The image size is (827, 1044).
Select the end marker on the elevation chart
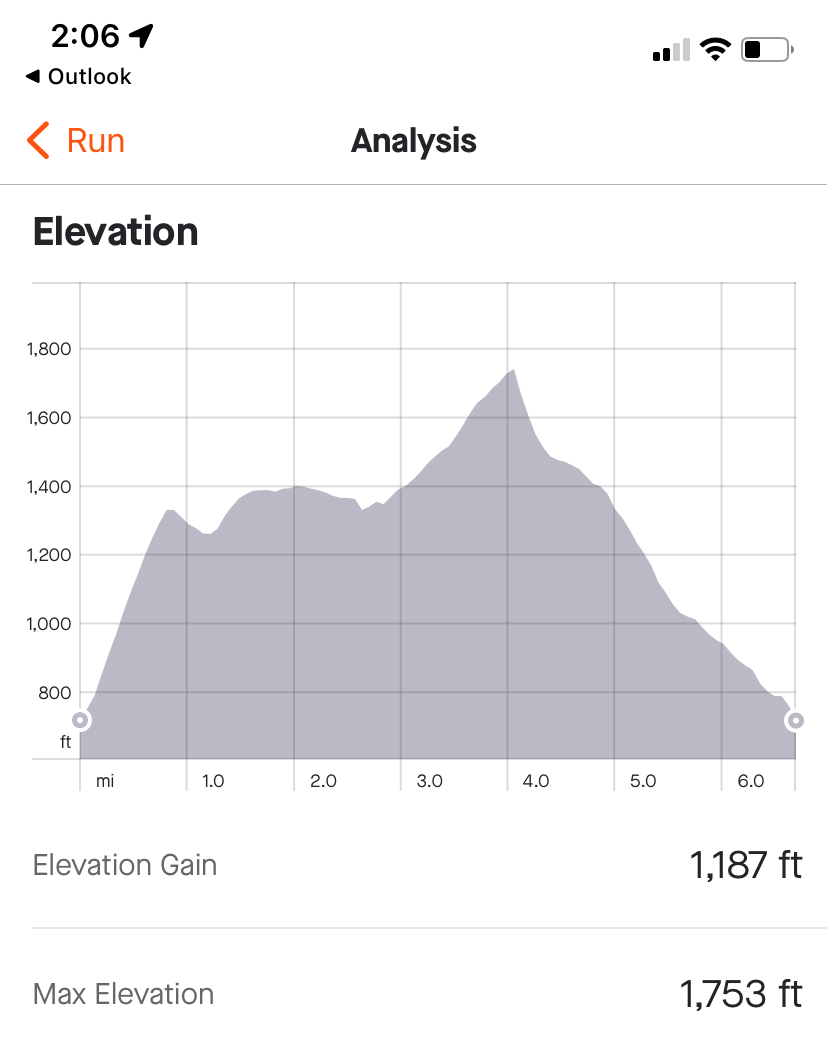795,720
